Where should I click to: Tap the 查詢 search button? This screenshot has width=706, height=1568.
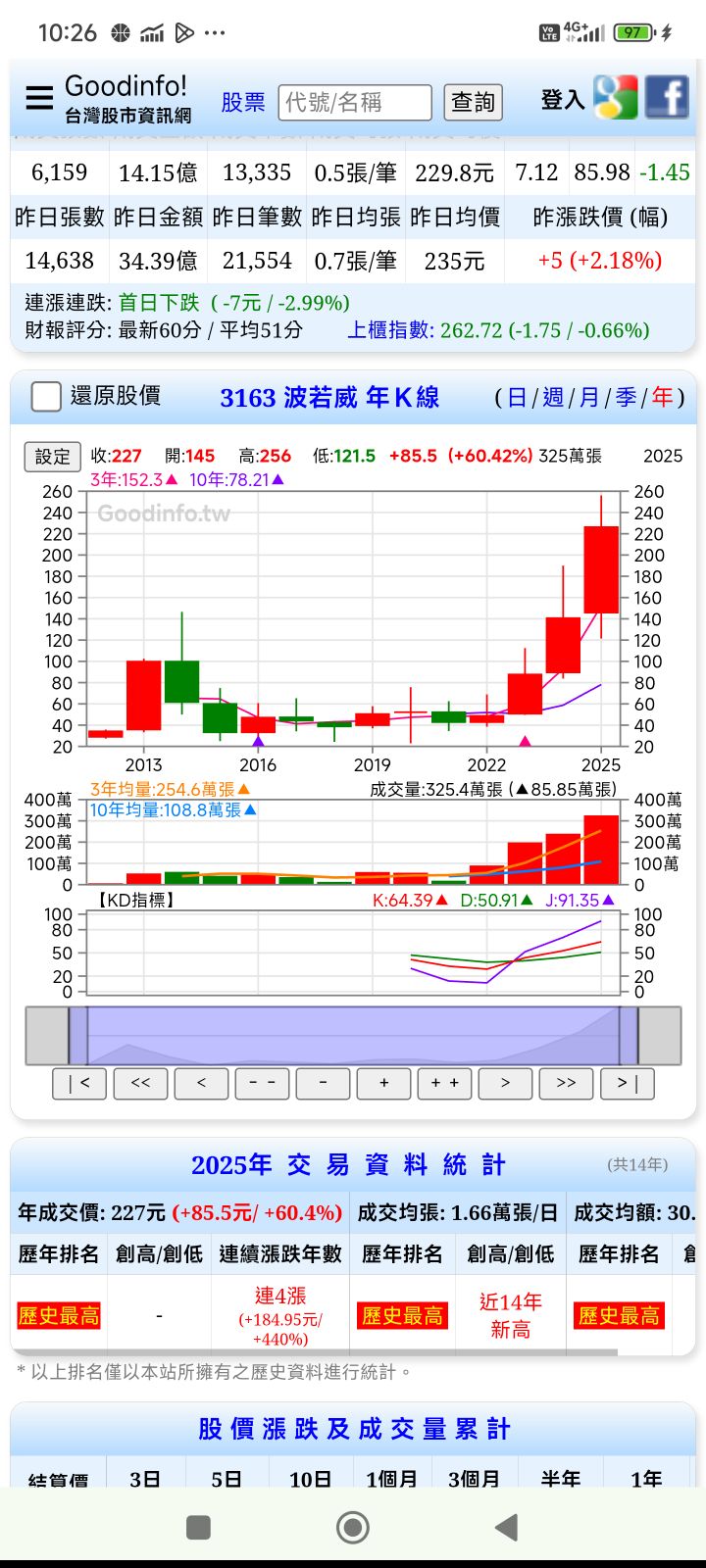[473, 102]
